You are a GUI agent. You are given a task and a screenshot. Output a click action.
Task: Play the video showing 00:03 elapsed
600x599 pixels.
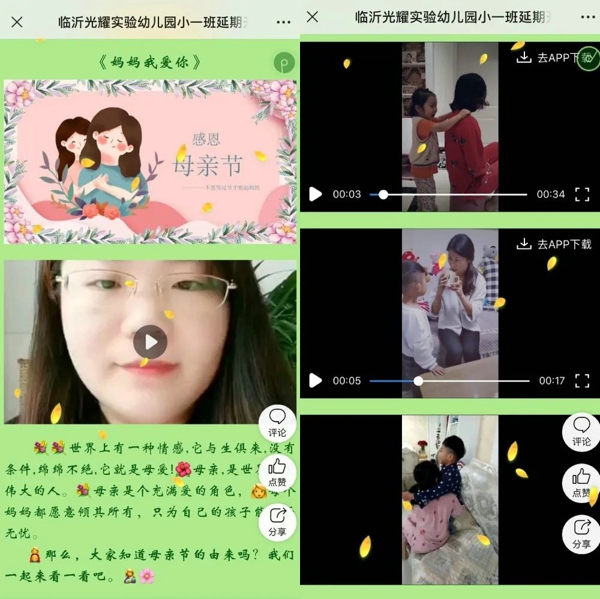[x=316, y=194]
